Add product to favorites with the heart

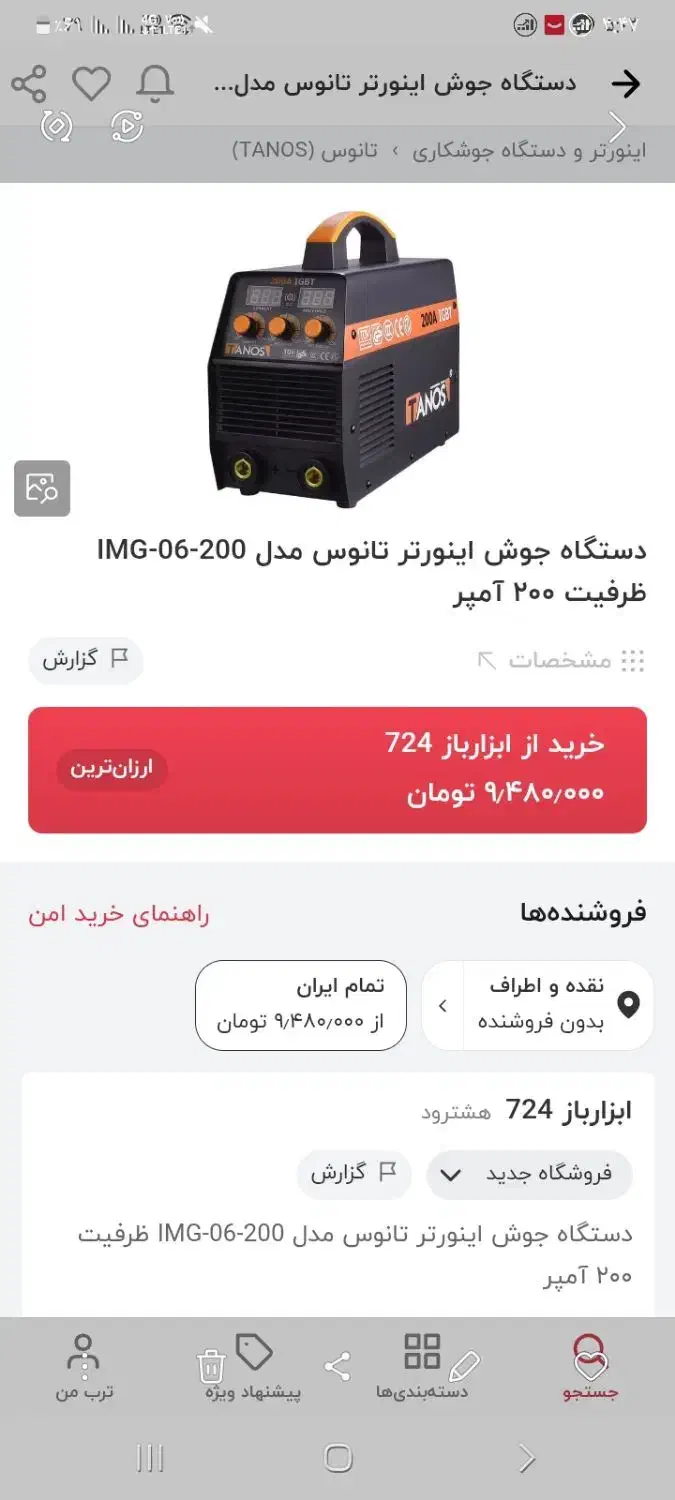pyautogui.click(x=91, y=84)
